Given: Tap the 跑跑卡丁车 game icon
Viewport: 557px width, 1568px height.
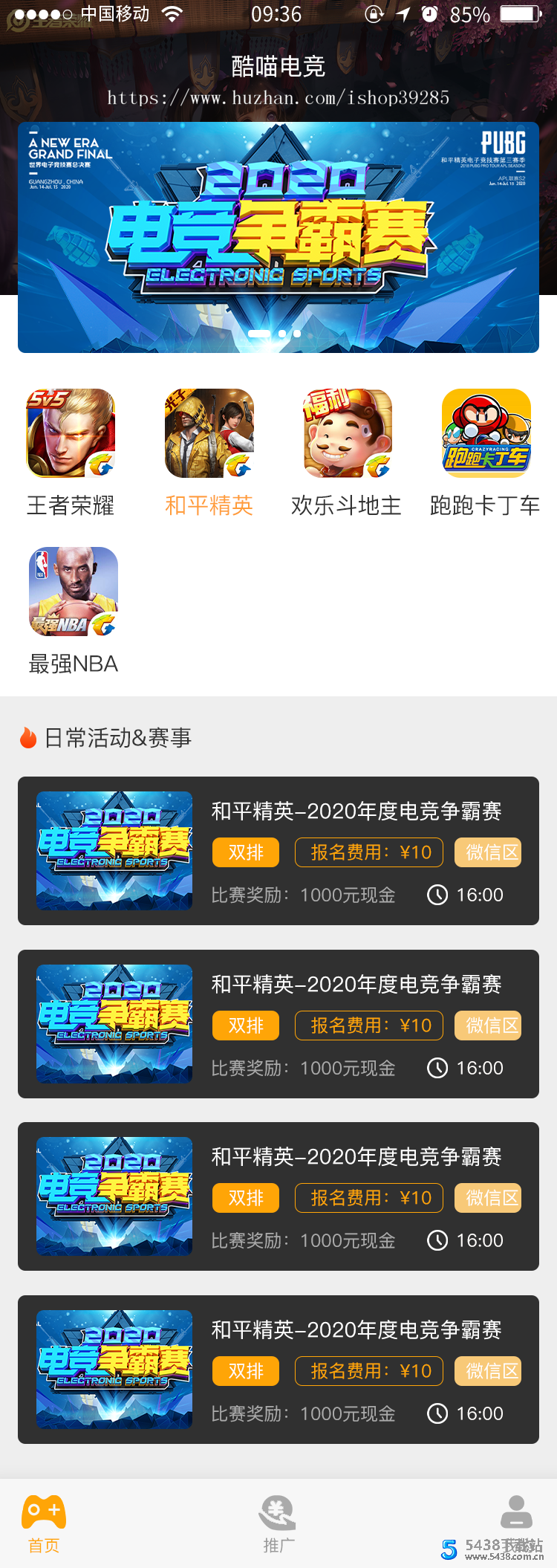Looking at the screenshot, I should 486,433.
